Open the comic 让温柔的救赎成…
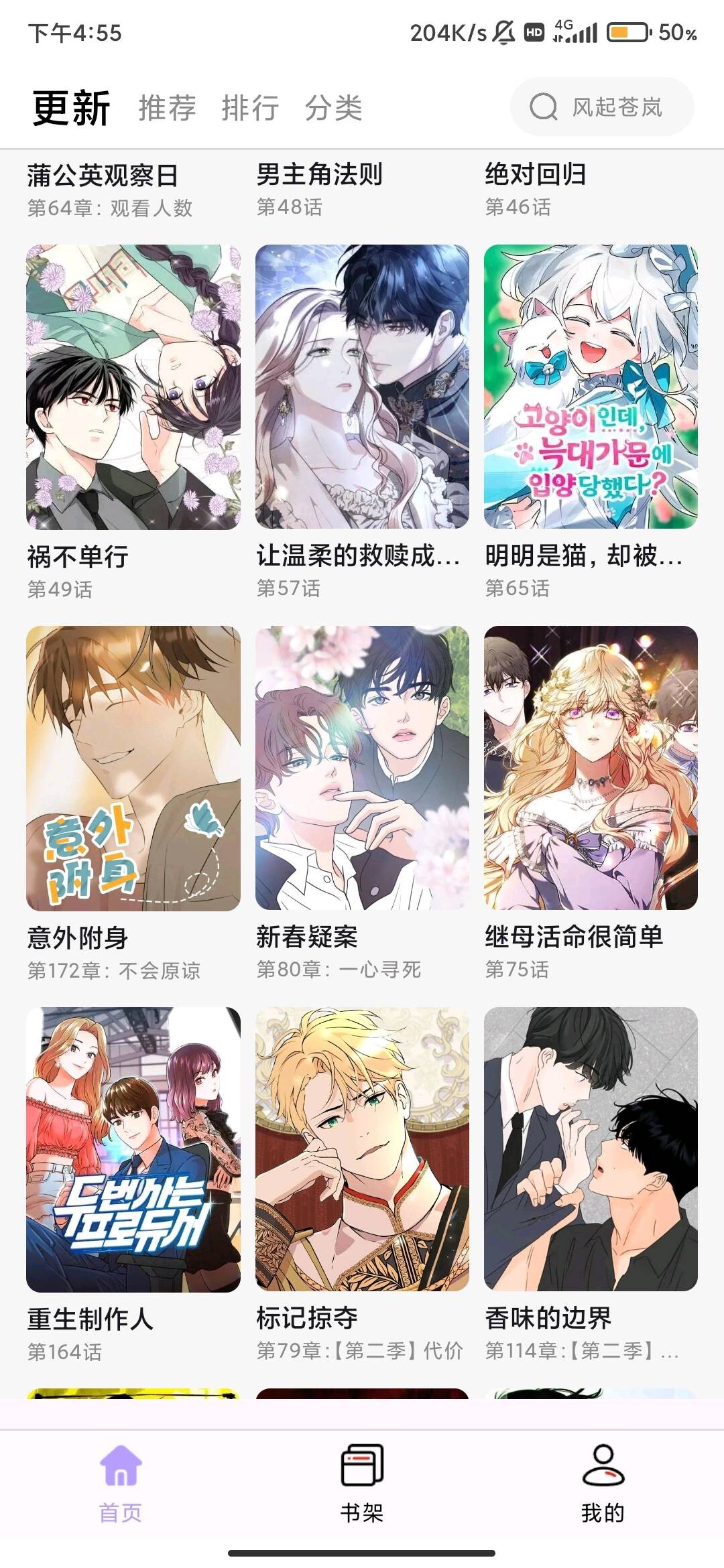This screenshot has height=1568, width=724. (x=362, y=387)
